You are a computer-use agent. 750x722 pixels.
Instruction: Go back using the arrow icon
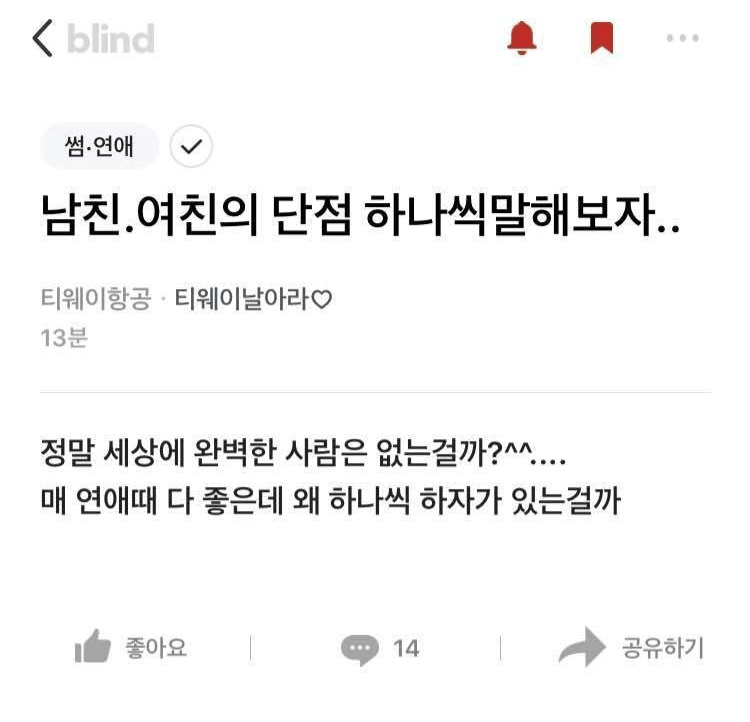coord(42,39)
